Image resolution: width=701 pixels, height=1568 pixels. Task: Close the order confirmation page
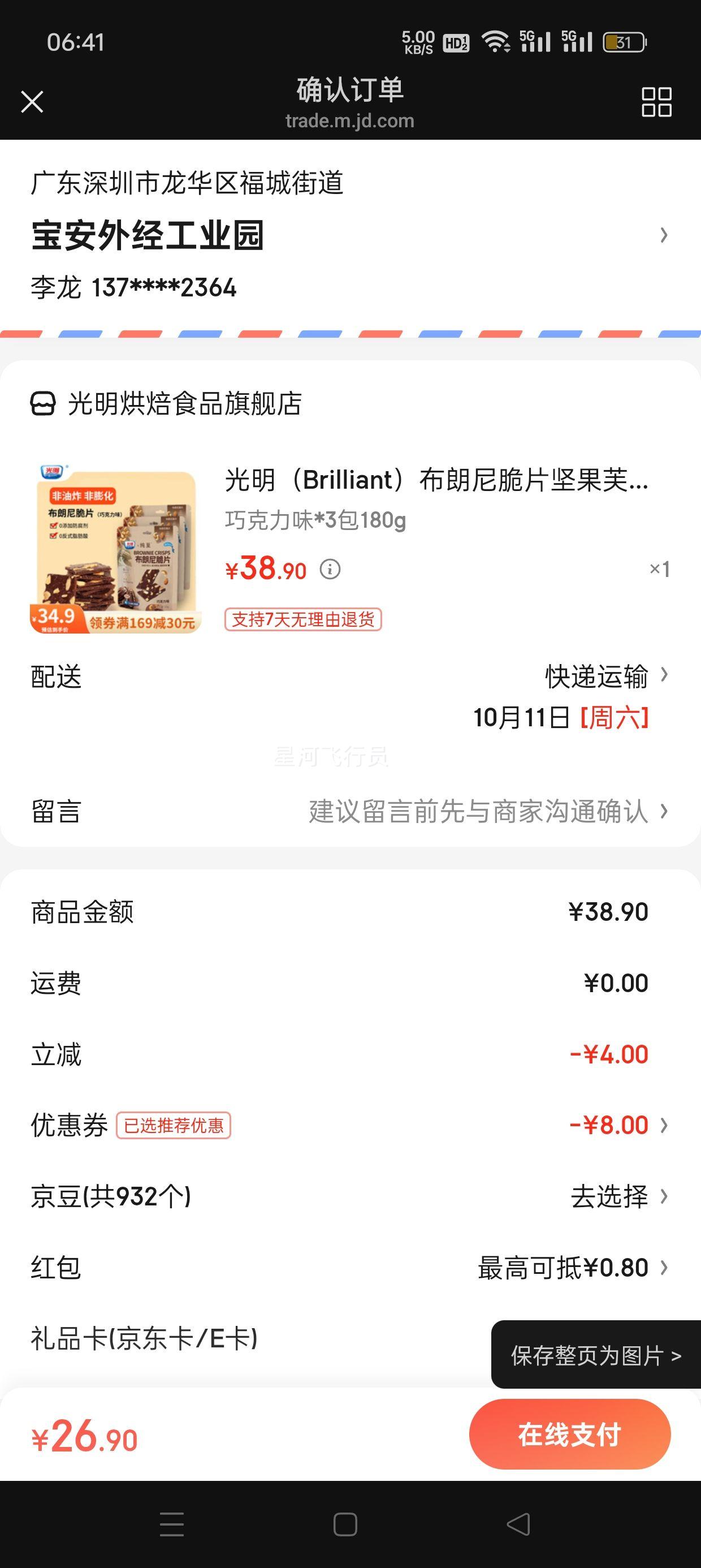32,102
